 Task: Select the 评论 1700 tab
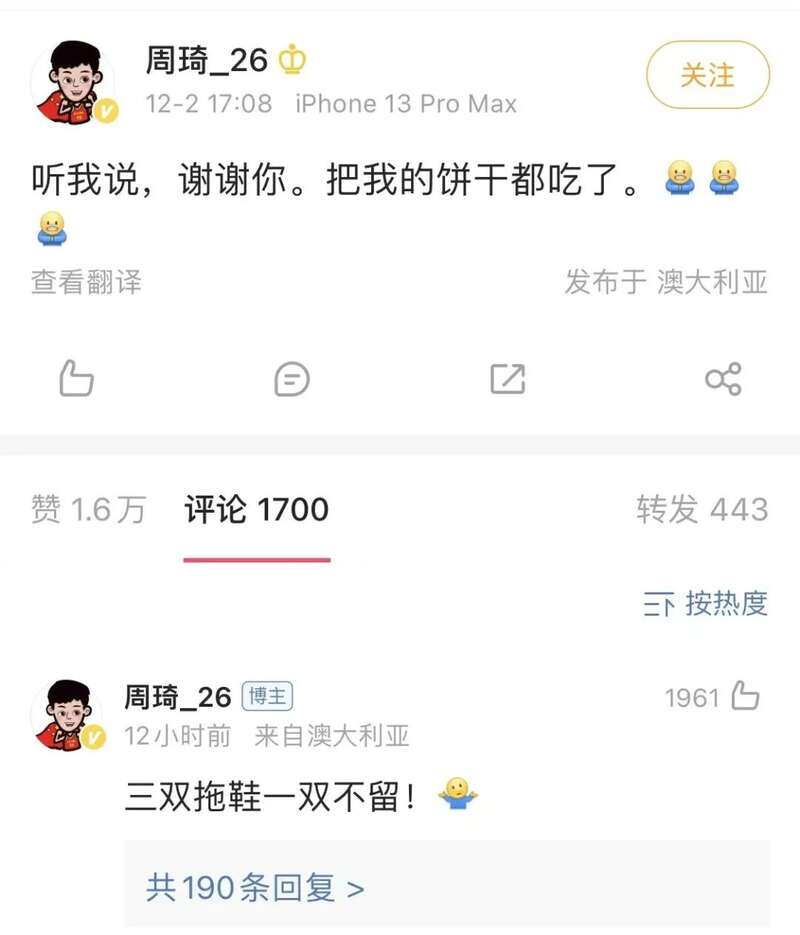click(256, 510)
